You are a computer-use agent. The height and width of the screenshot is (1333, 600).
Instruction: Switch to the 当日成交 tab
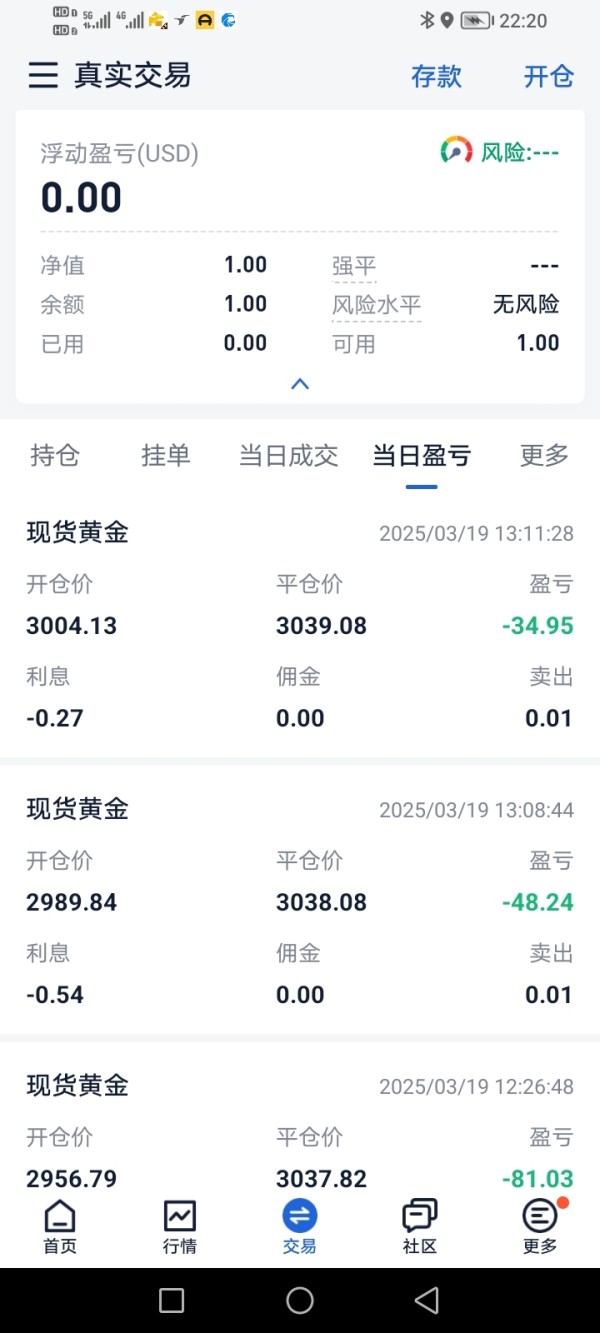point(289,456)
